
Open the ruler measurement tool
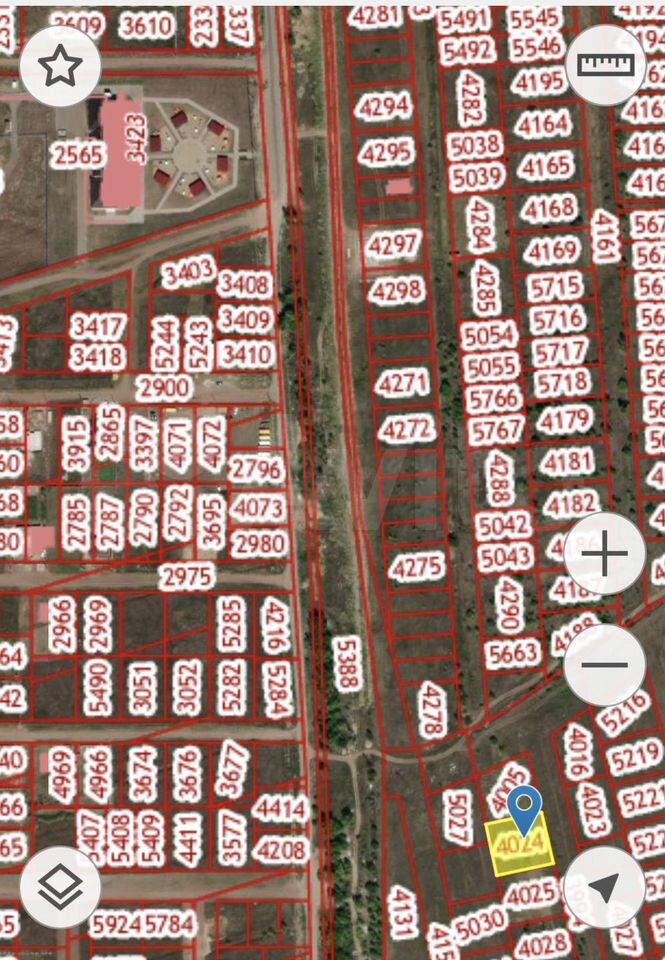coord(605,66)
